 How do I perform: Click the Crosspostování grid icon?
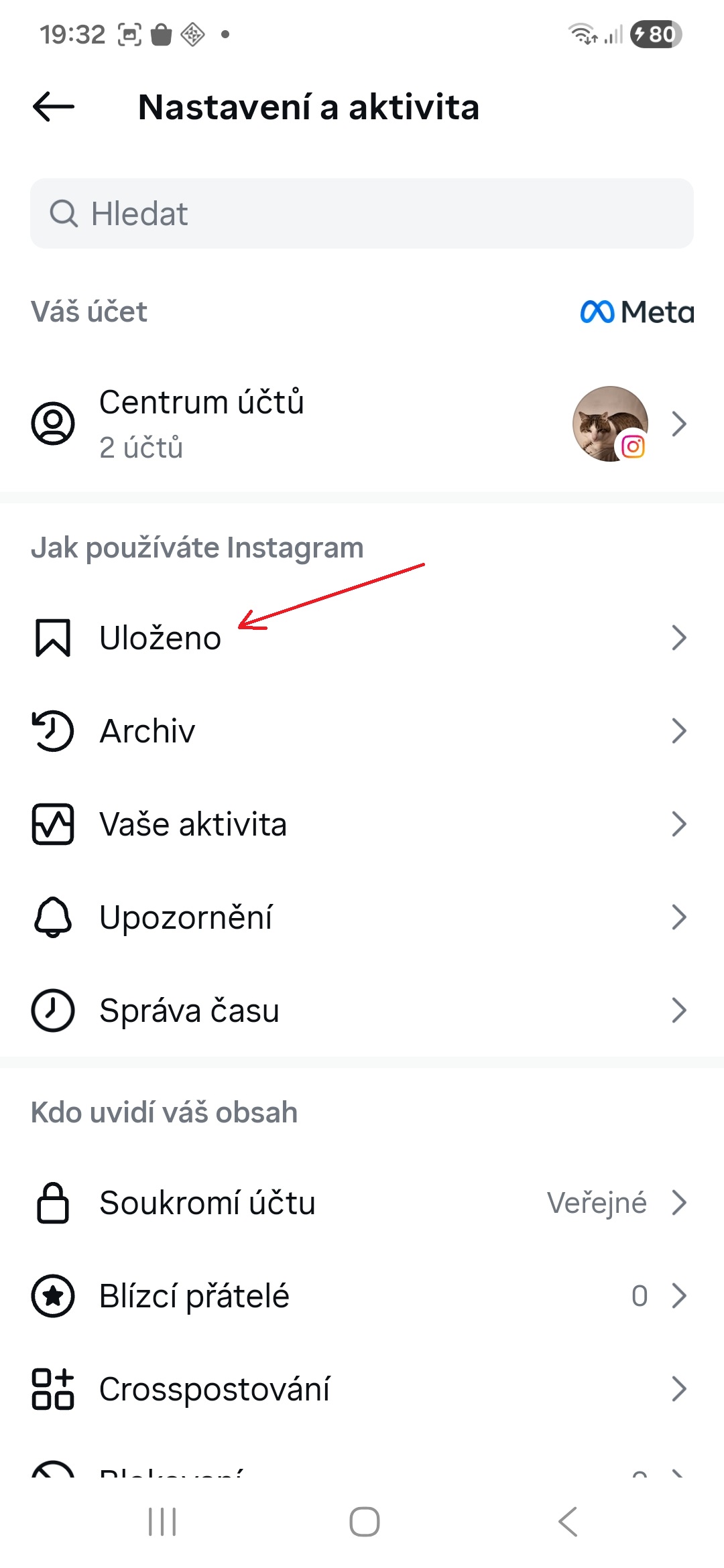[52, 1388]
